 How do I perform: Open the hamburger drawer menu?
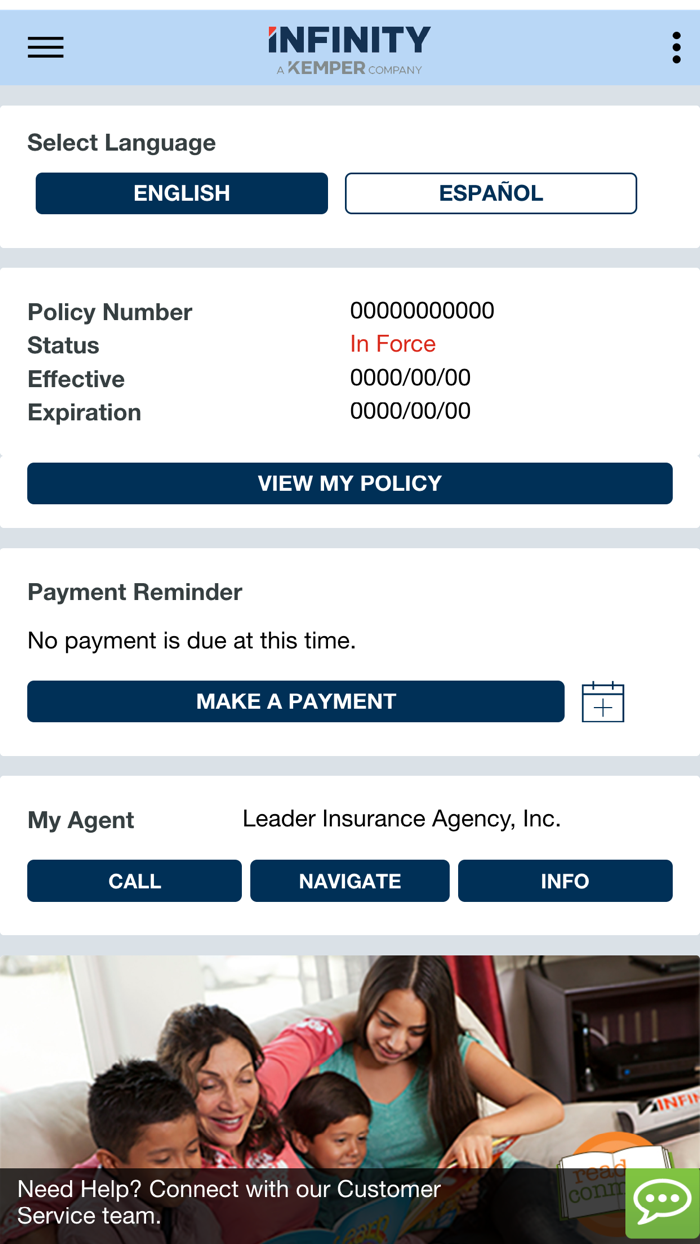coord(46,47)
